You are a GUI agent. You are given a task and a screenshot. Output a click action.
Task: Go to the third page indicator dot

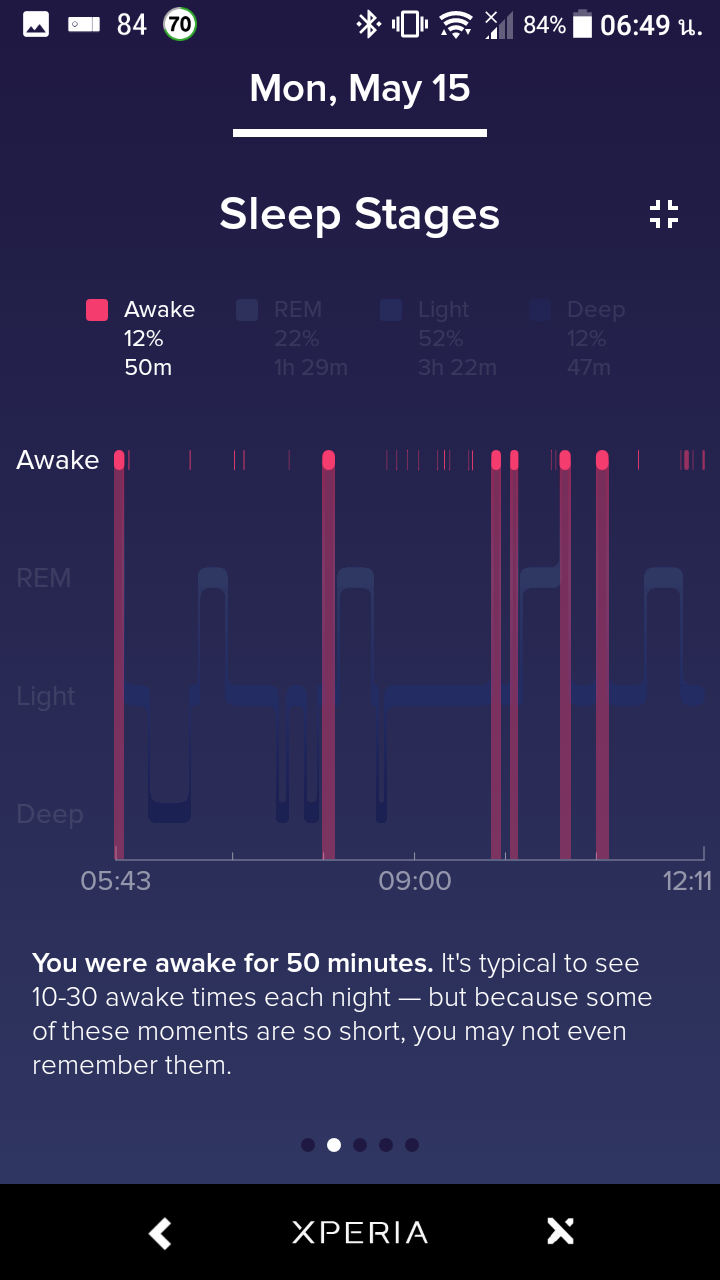[360, 1145]
